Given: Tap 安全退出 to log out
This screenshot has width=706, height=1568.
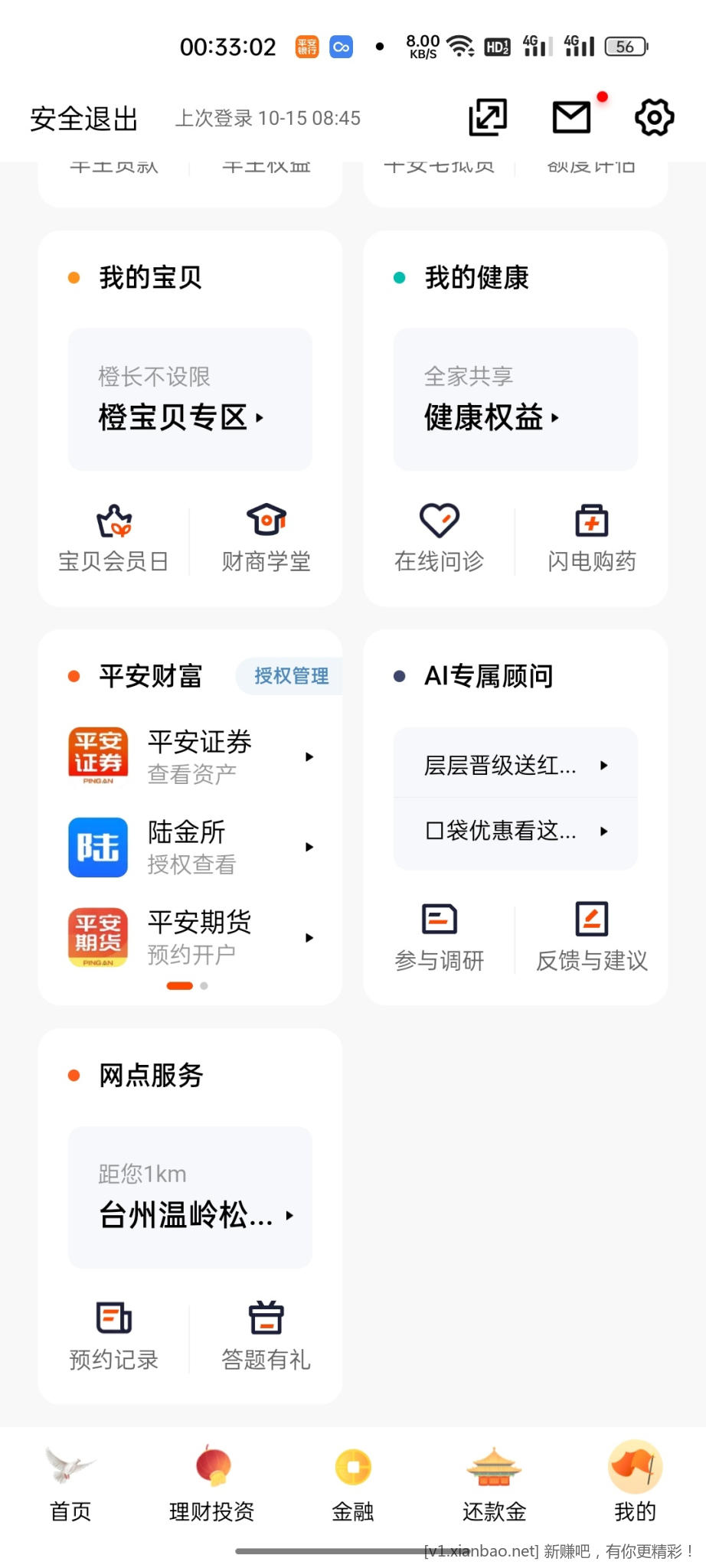Looking at the screenshot, I should 84,119.
